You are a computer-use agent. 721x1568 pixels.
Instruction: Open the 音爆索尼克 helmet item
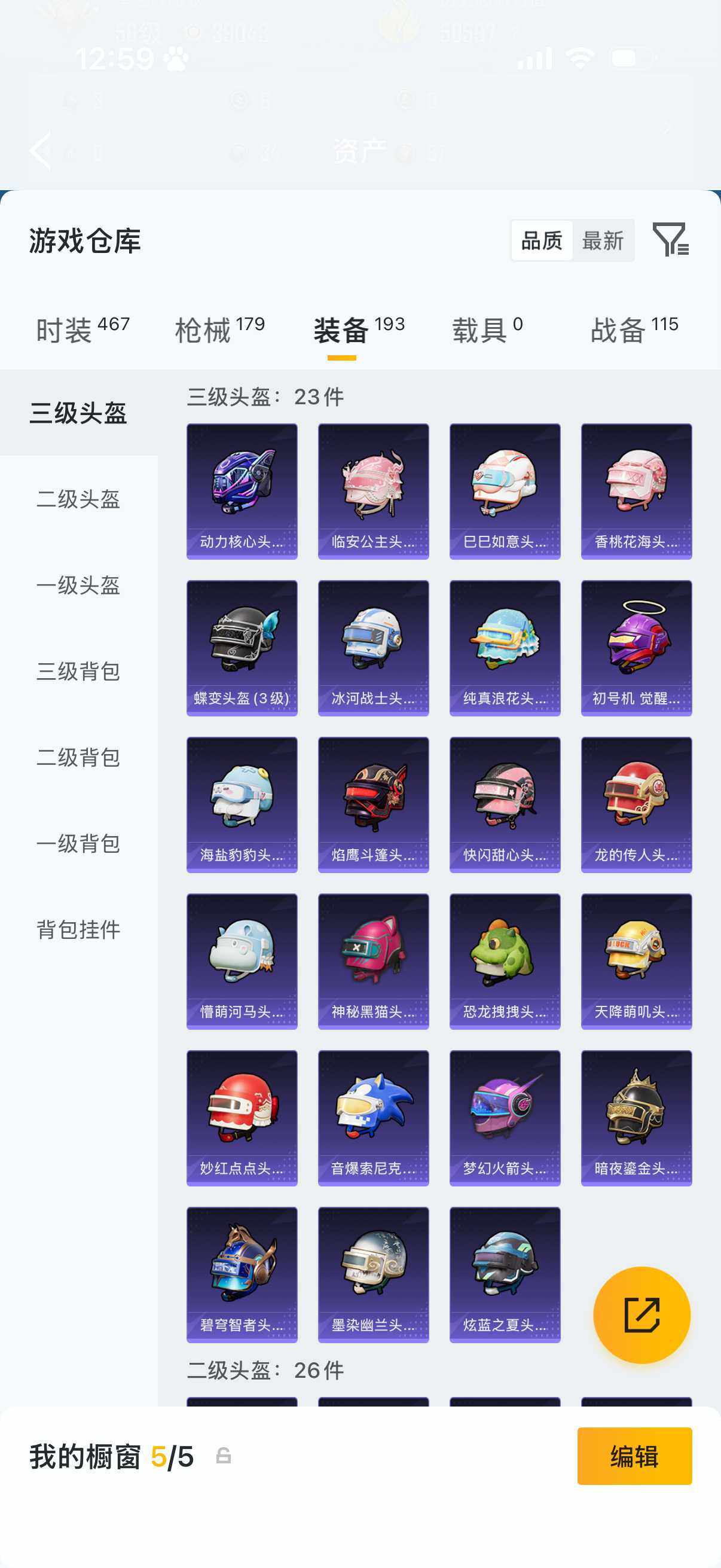click(x=373, y=1118)
